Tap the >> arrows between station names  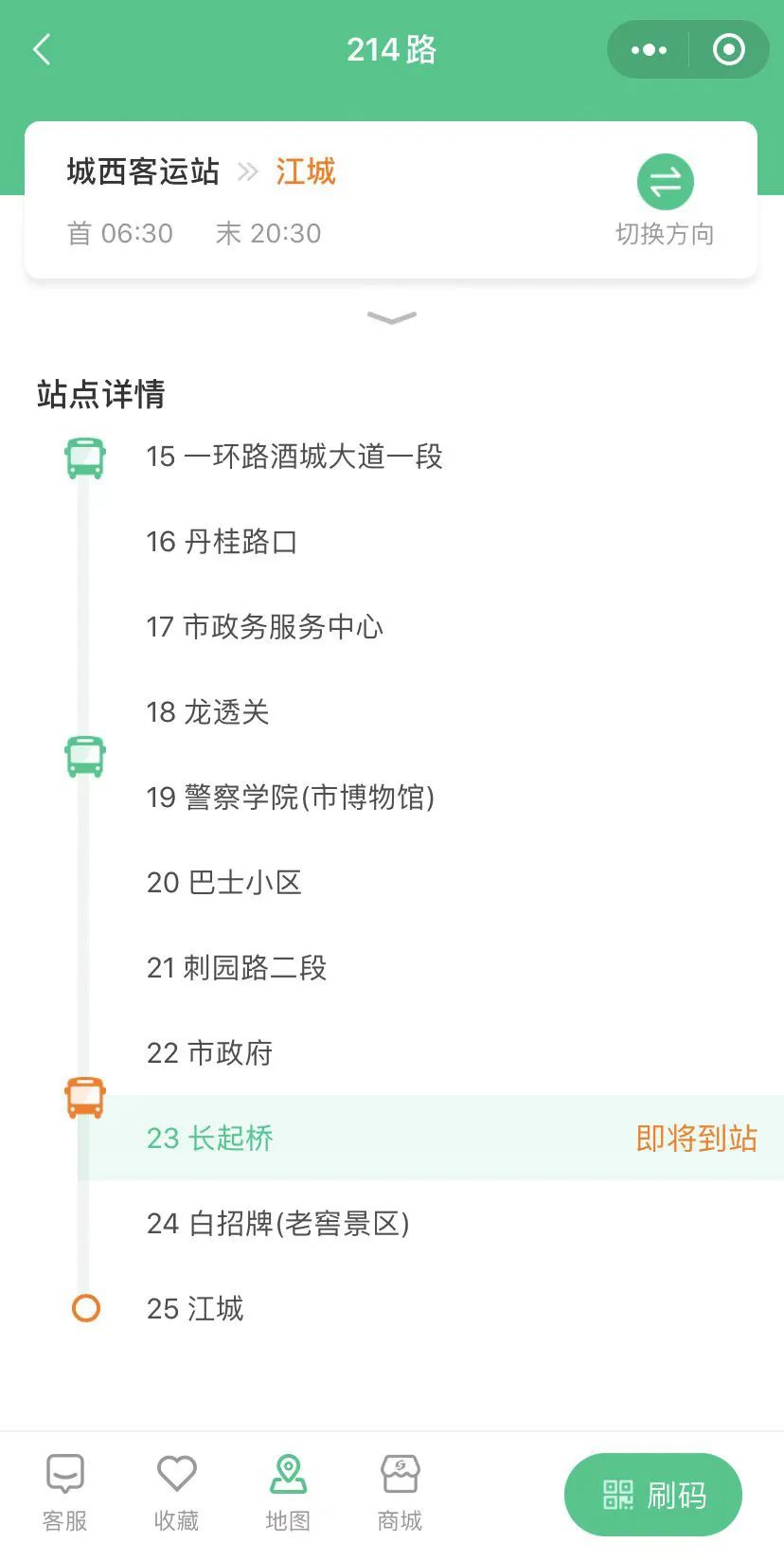pyautogui.click(x=248, y=171)
